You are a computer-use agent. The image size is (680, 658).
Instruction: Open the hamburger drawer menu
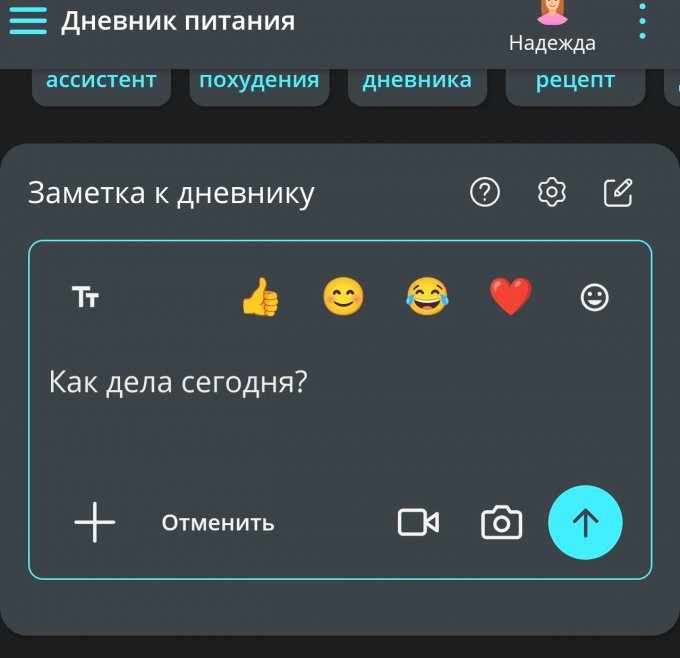point(28,21)
